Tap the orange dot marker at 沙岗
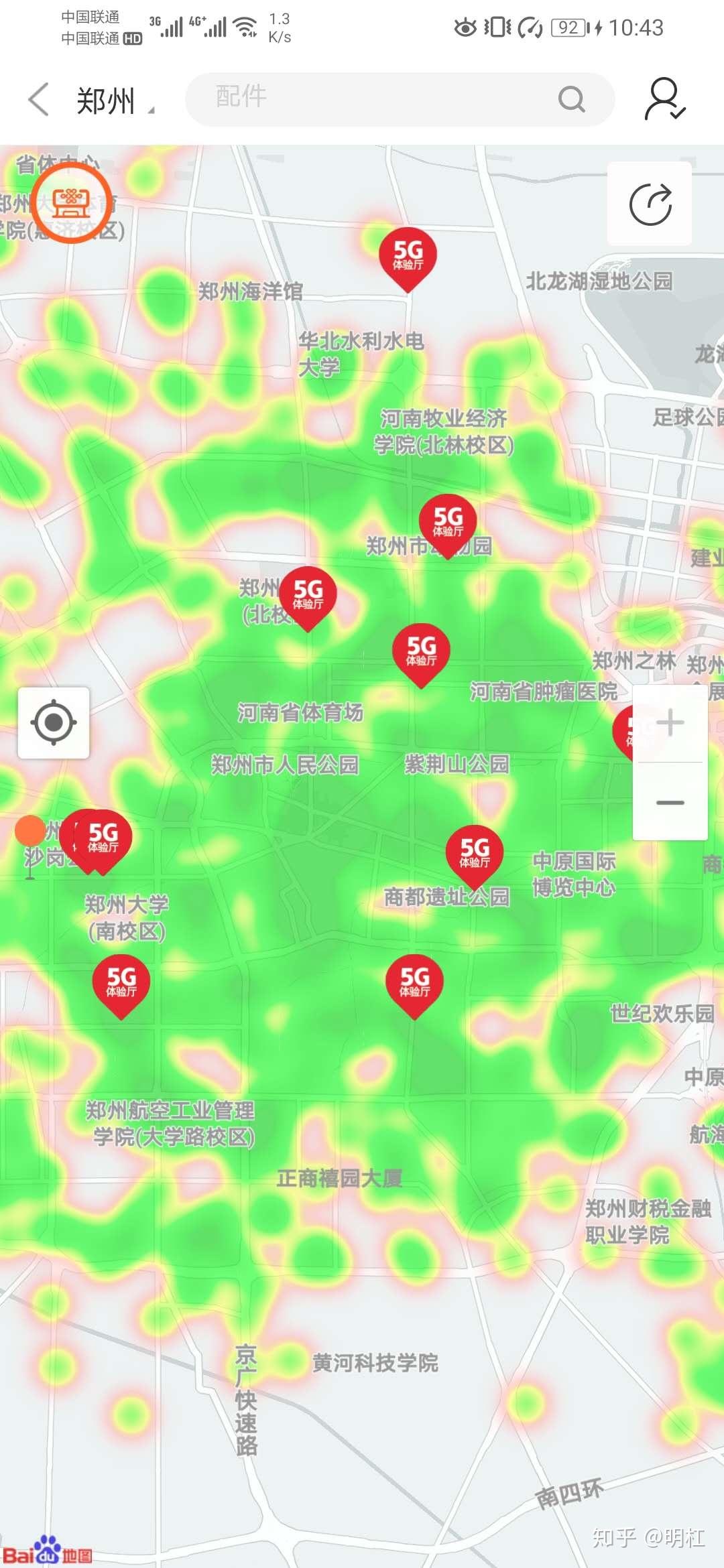The image size is (724, 1568). 29,830
